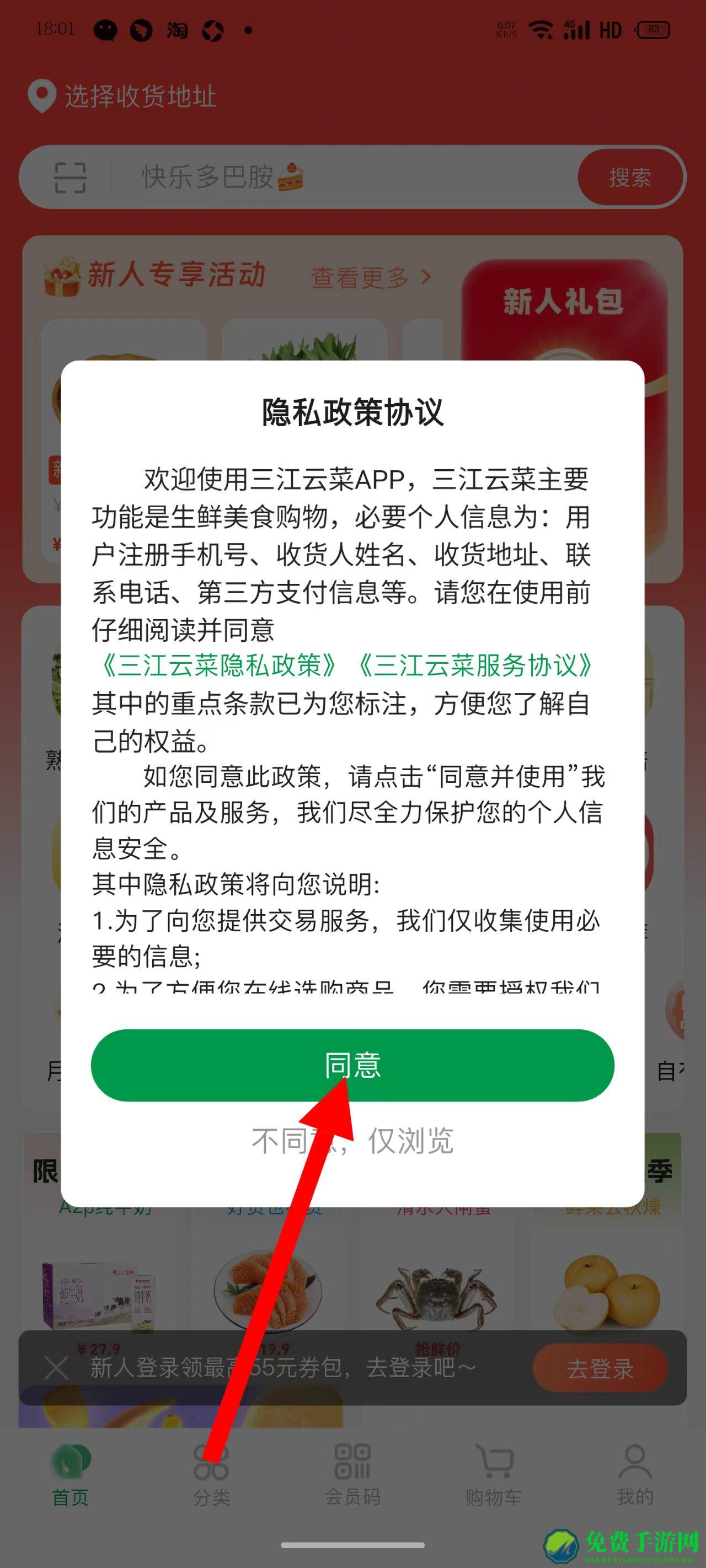Screen dimensions: 706x1568
Task: Open 《三江云菜服务协议》 link
Action: click(x=474, y=665)
